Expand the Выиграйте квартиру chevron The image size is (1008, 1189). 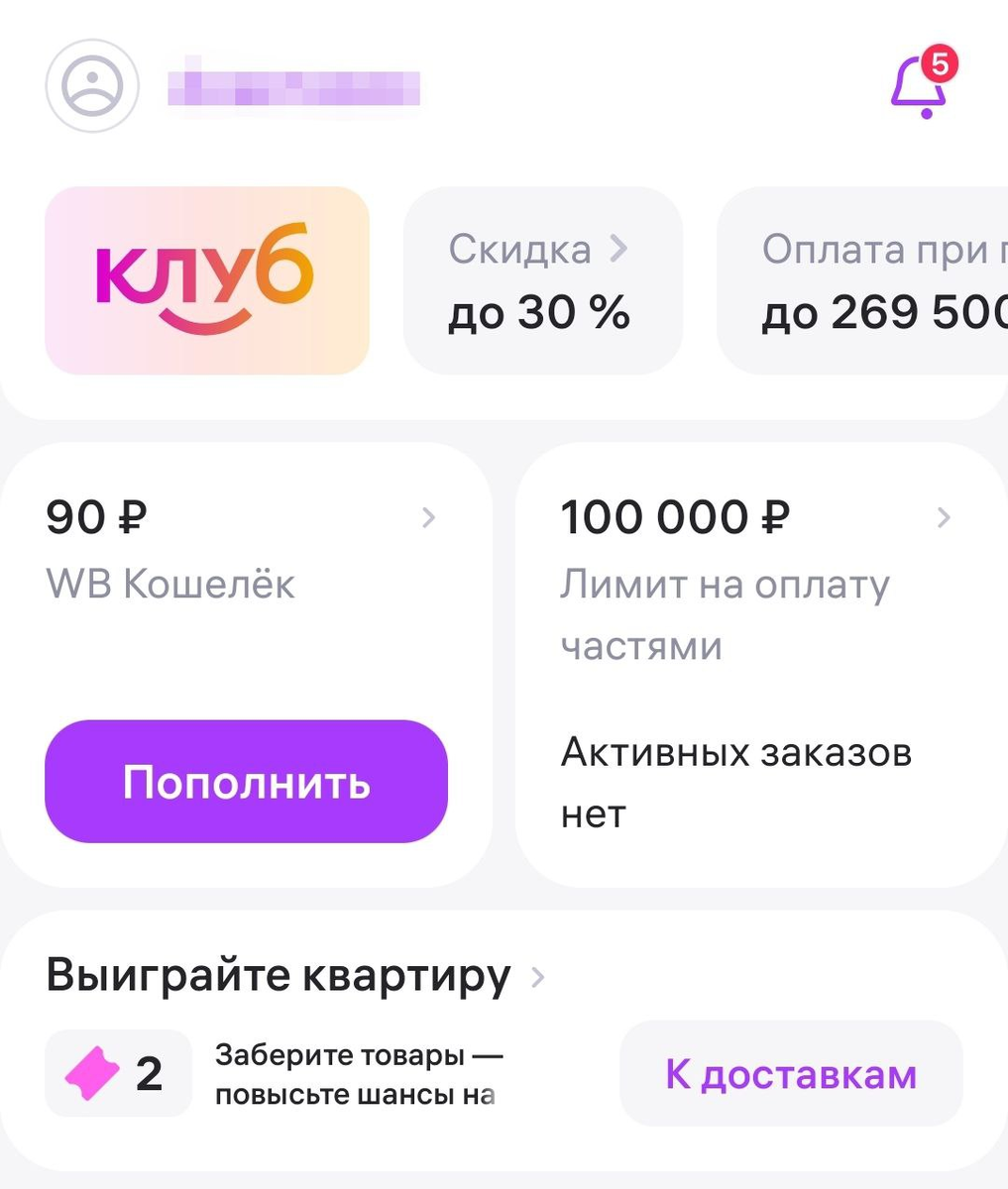point(536,977)
